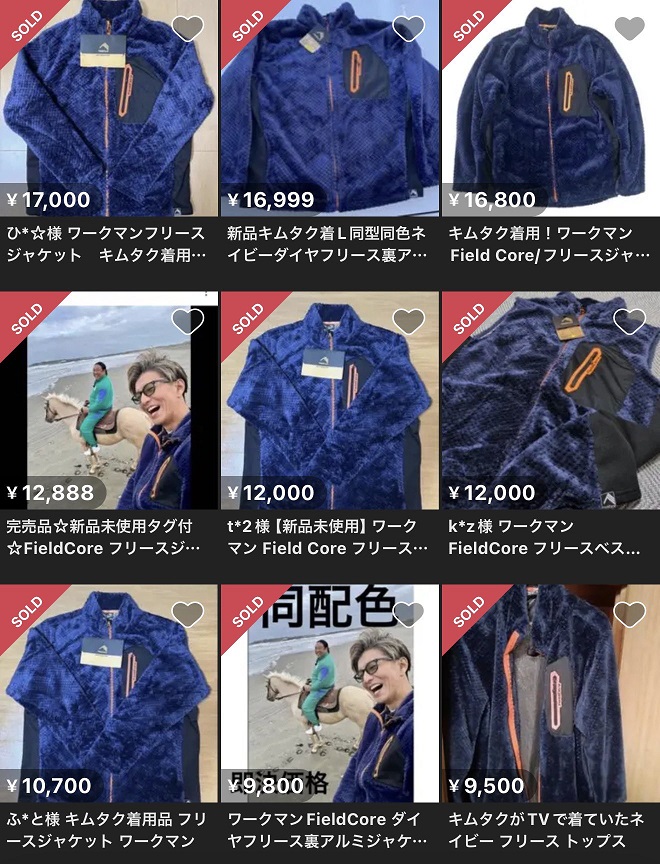The width and height of the screenshot is (660, 864).
Task: Like the ¥9,500 fleece tops listing
Action: 629,613
